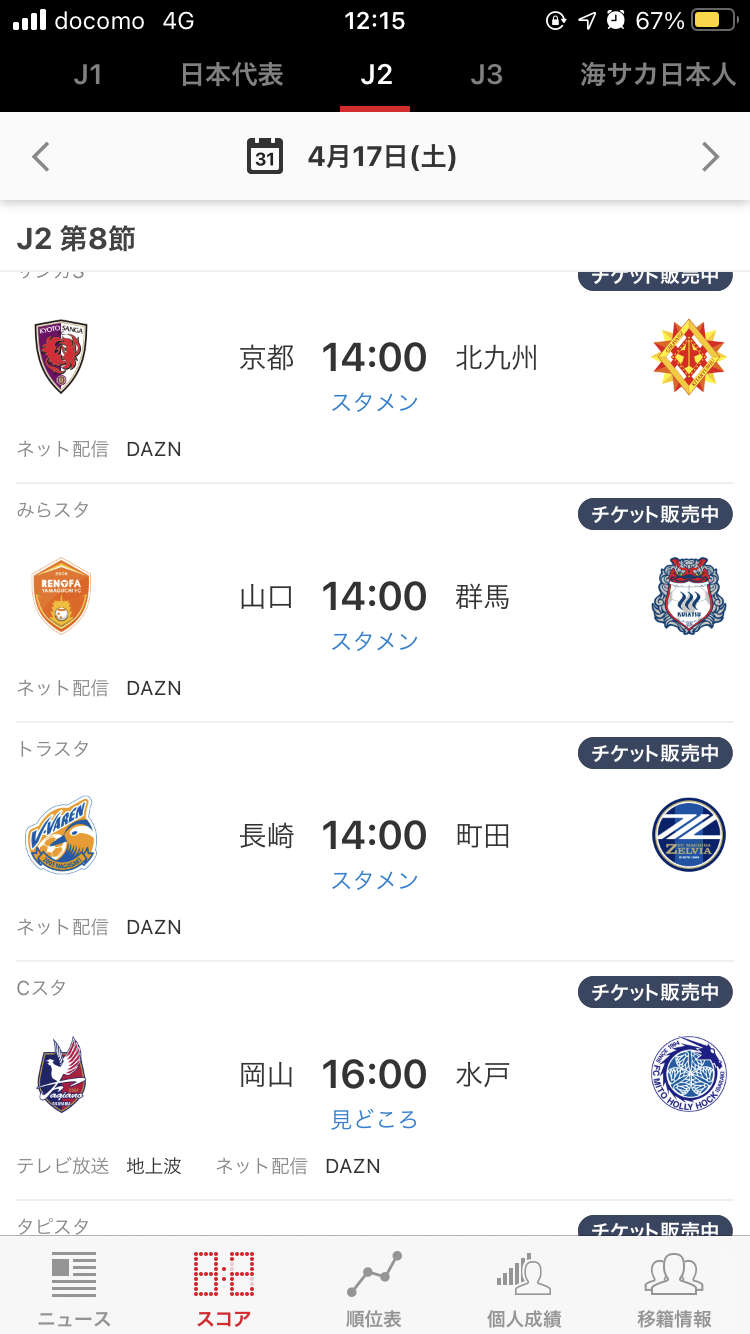Open スタメン for 長崎 vs 町田
750x1334 pixels.
tap(375, 880)
